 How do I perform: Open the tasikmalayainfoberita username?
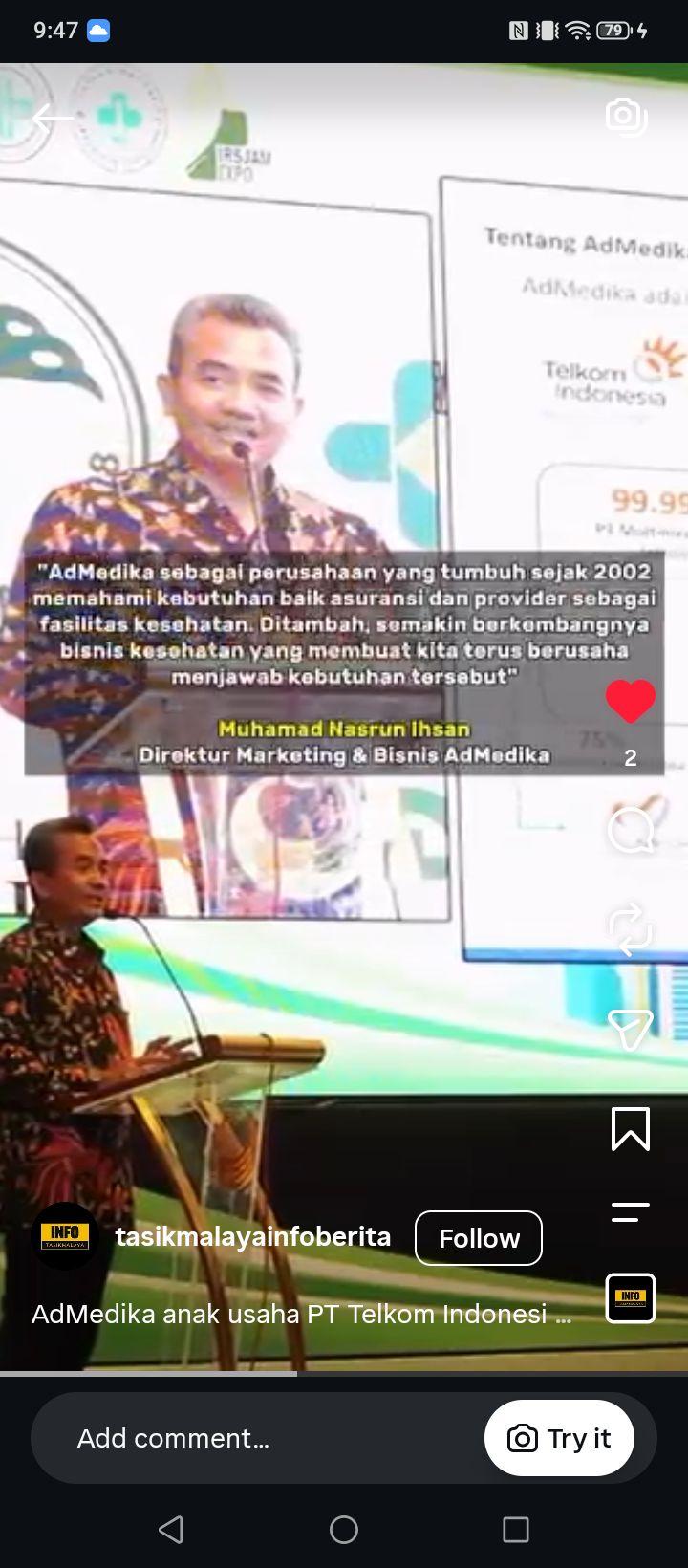tap(253, 1236)
